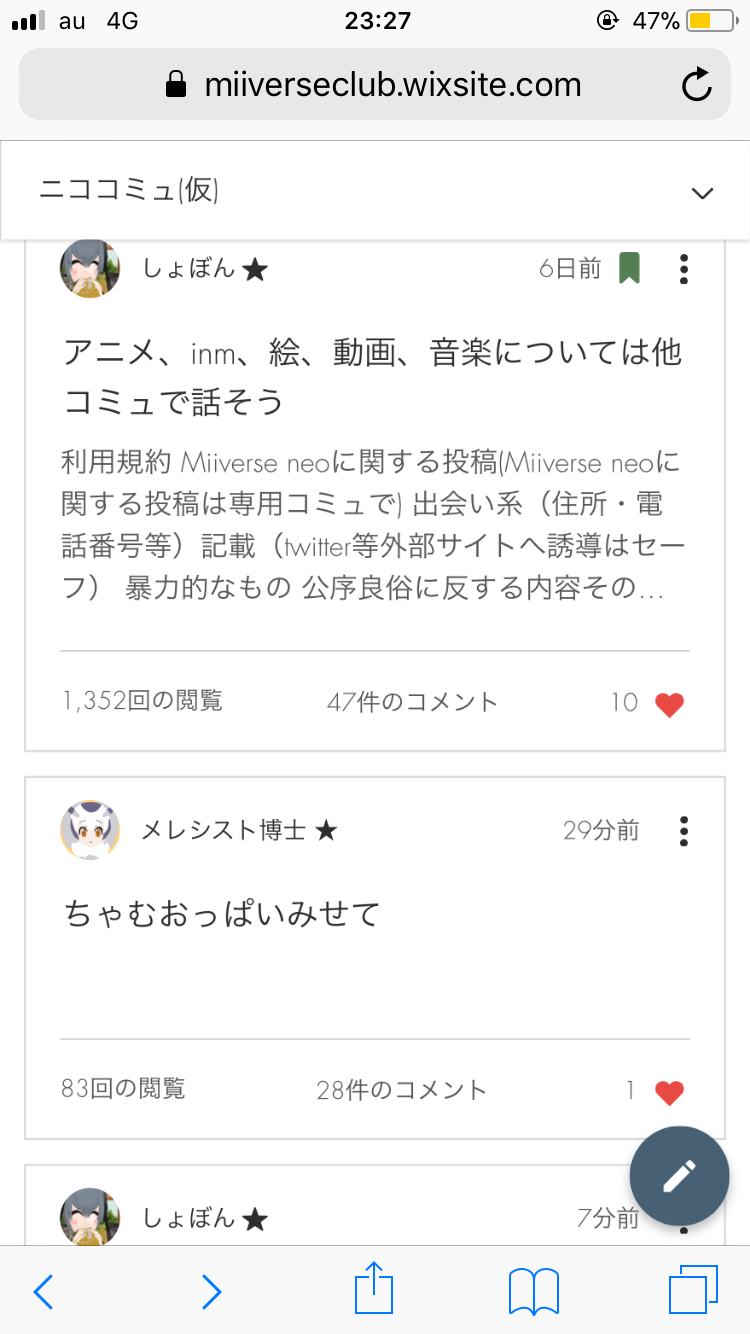Go forward in Safari browser
The height and width of the screenshot is (1334, 750).
click(211, 1292)
